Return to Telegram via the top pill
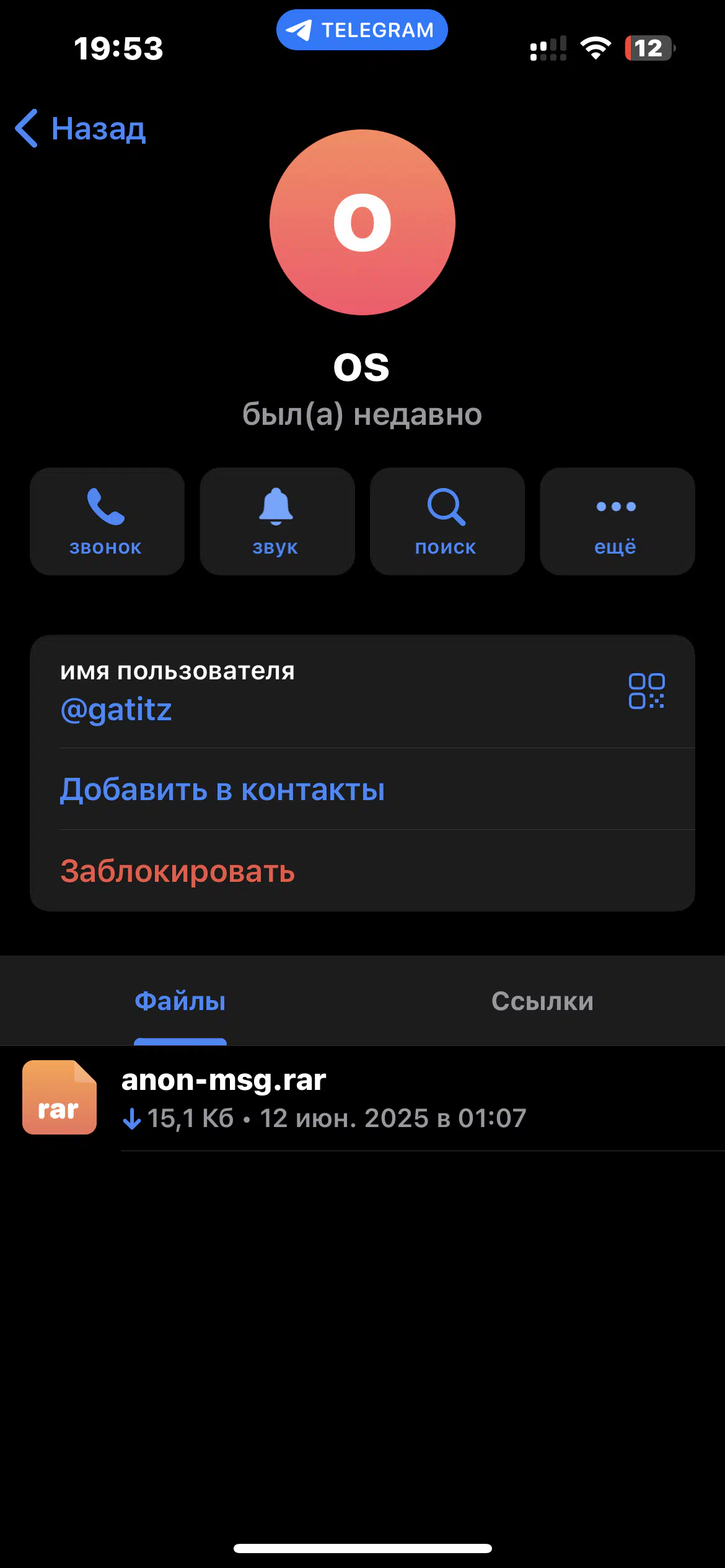Screen dimensions: 725x1568 pyautogui.click(x=362, y=30)
